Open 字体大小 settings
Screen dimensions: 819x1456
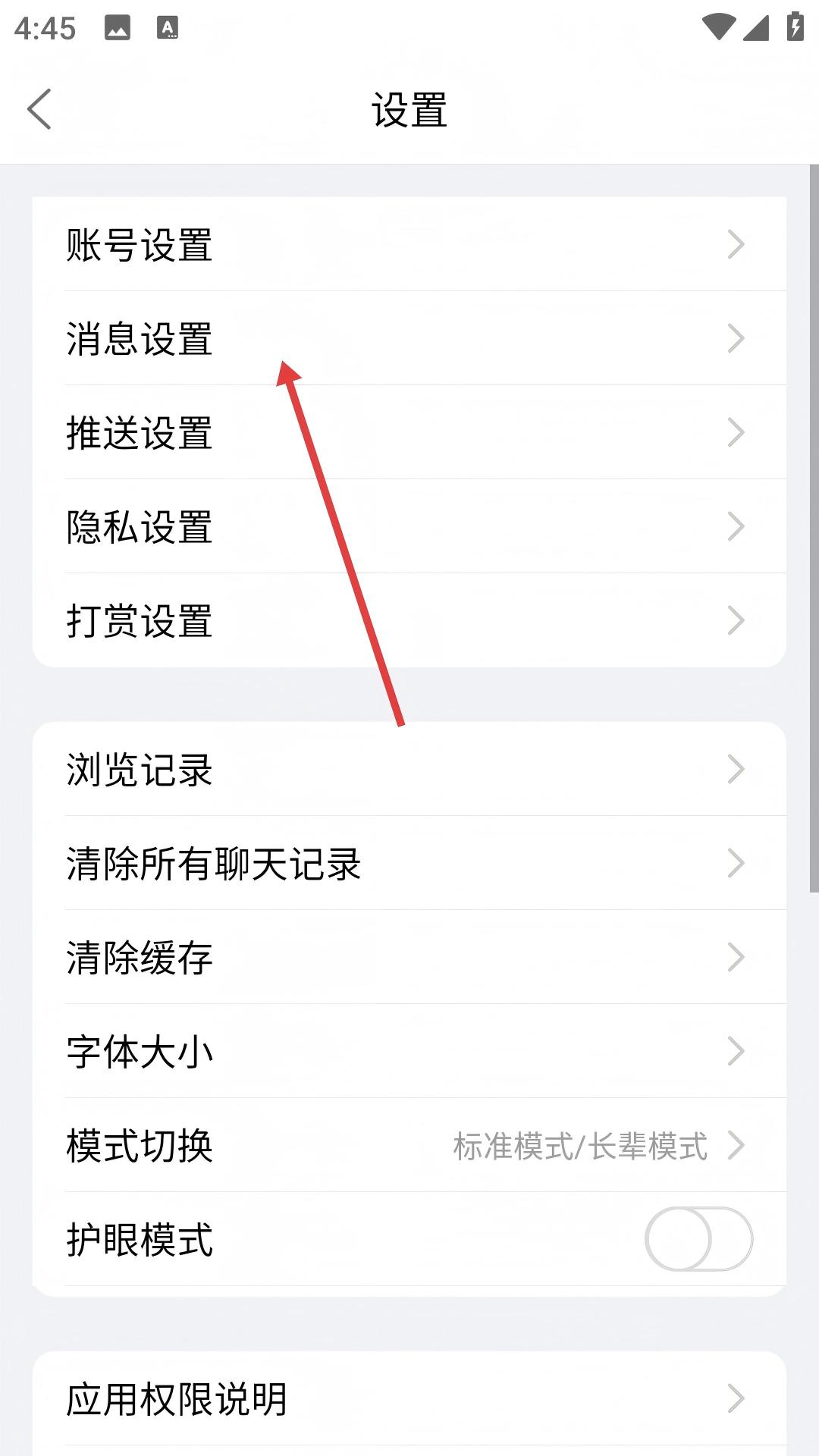(x=409, y=1052)
